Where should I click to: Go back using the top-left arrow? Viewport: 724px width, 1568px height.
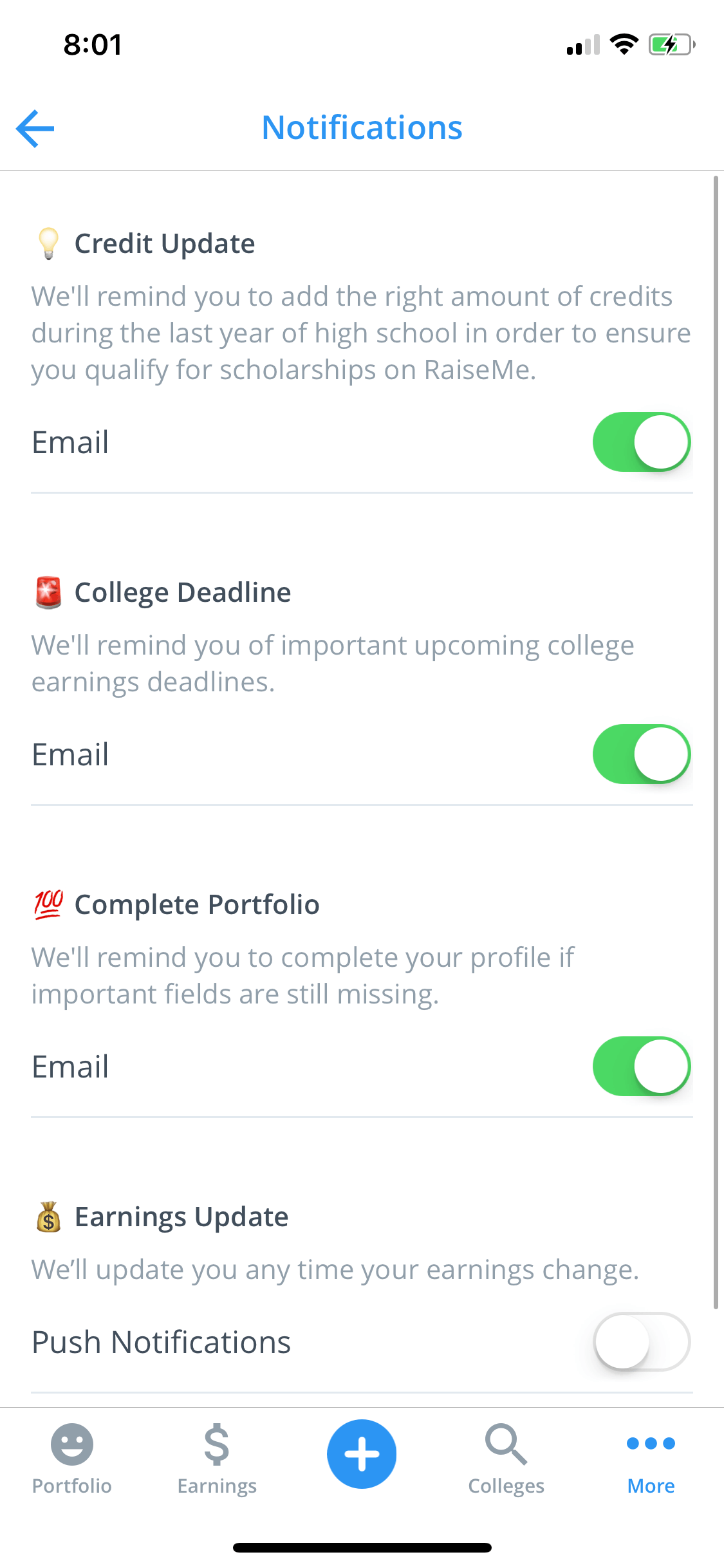coord(35,128)
